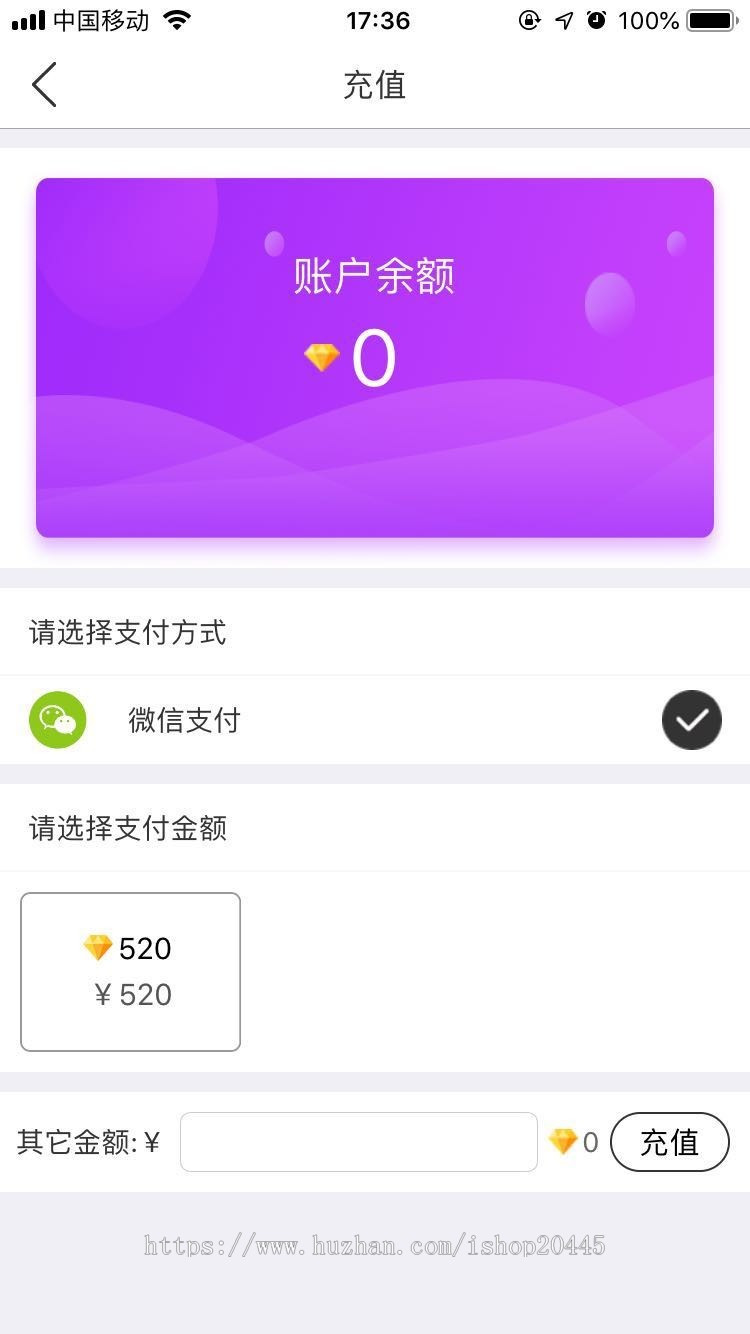
Task: Expand the 请选择支付金额 section
Action: tap(128, 828)
